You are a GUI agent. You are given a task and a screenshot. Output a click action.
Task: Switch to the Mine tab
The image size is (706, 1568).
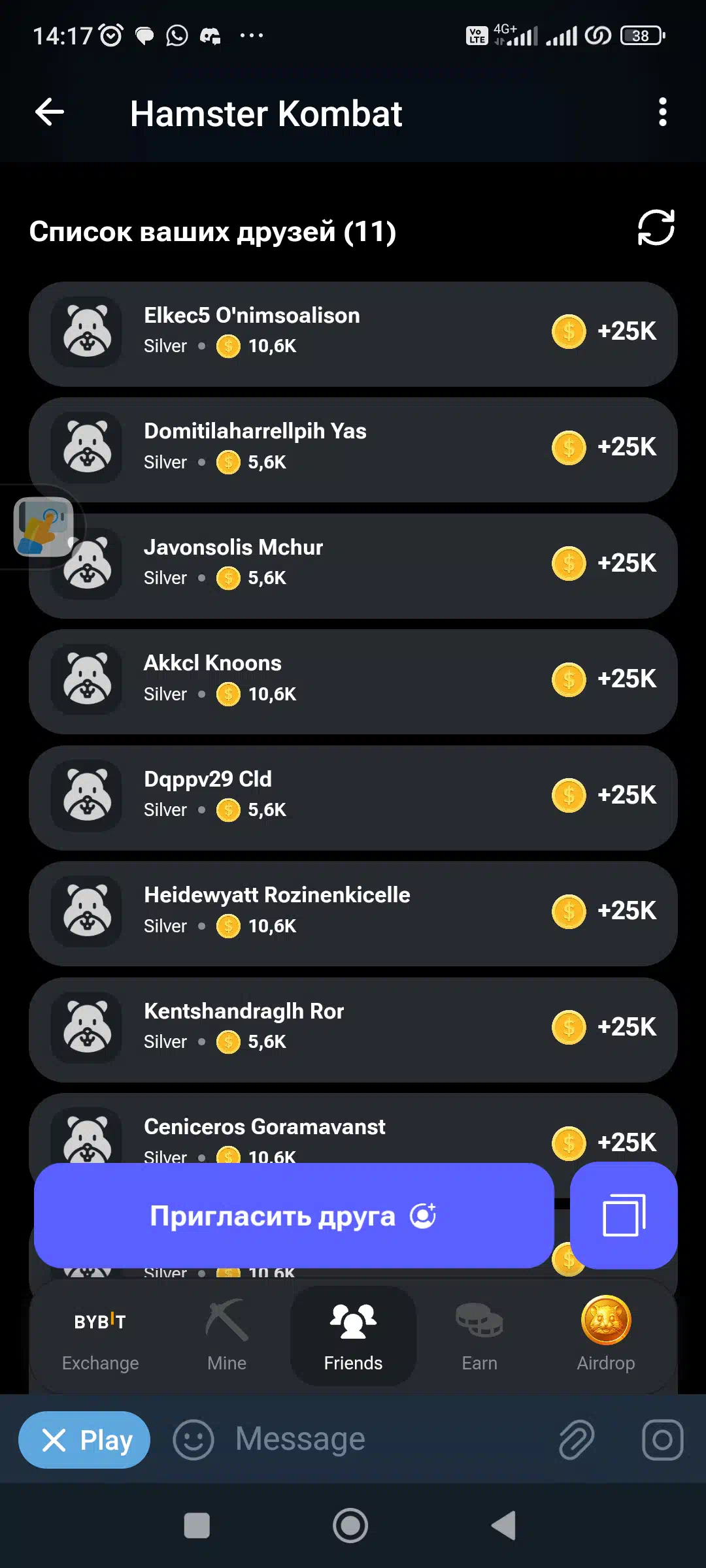[x=227, y=1337]
